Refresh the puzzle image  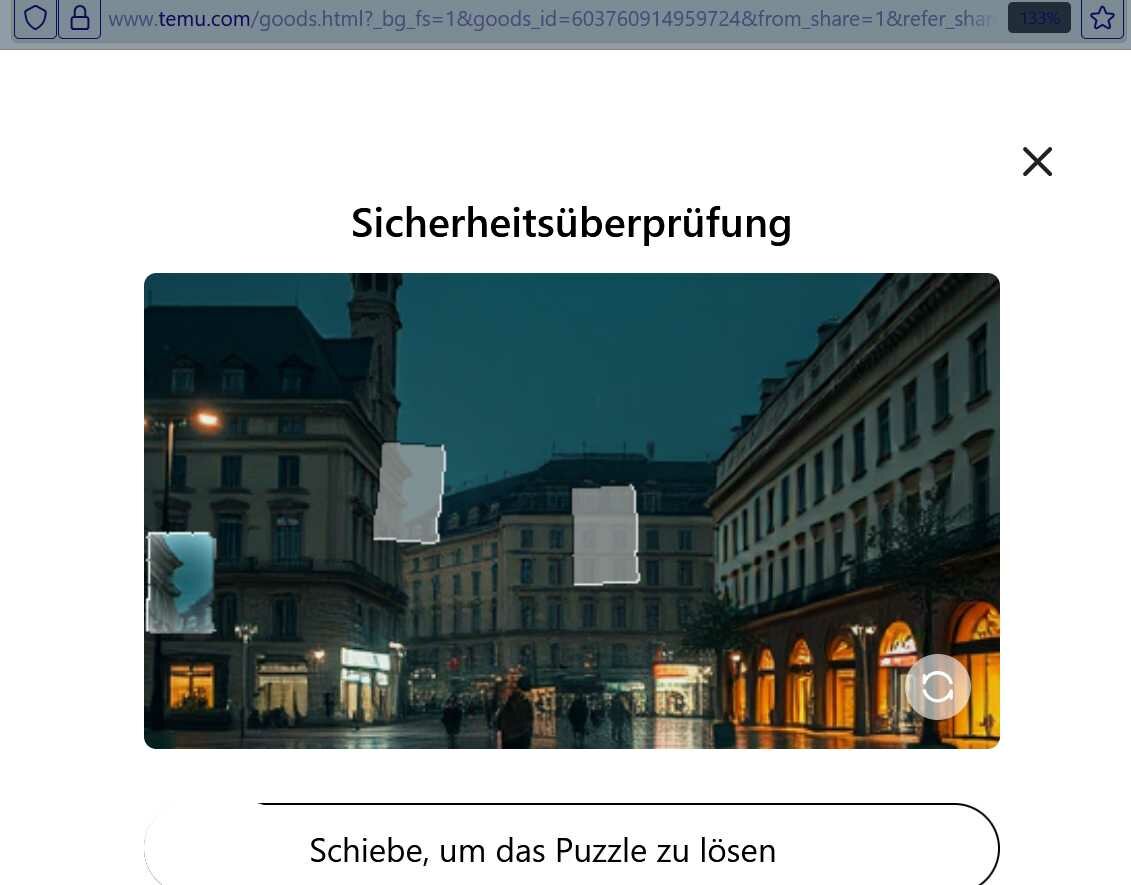click(937, 687)
